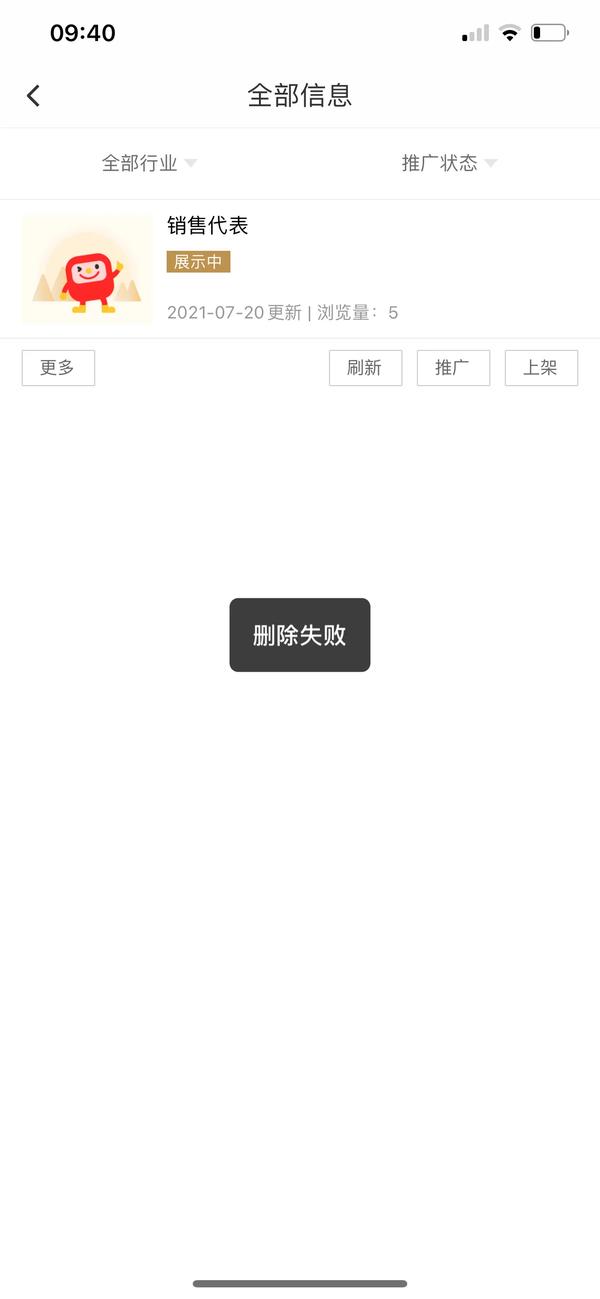The height and width of the screenshot is (1299, 600).
Task: Refresh the listing with 刷新
Action: point(365,368)
